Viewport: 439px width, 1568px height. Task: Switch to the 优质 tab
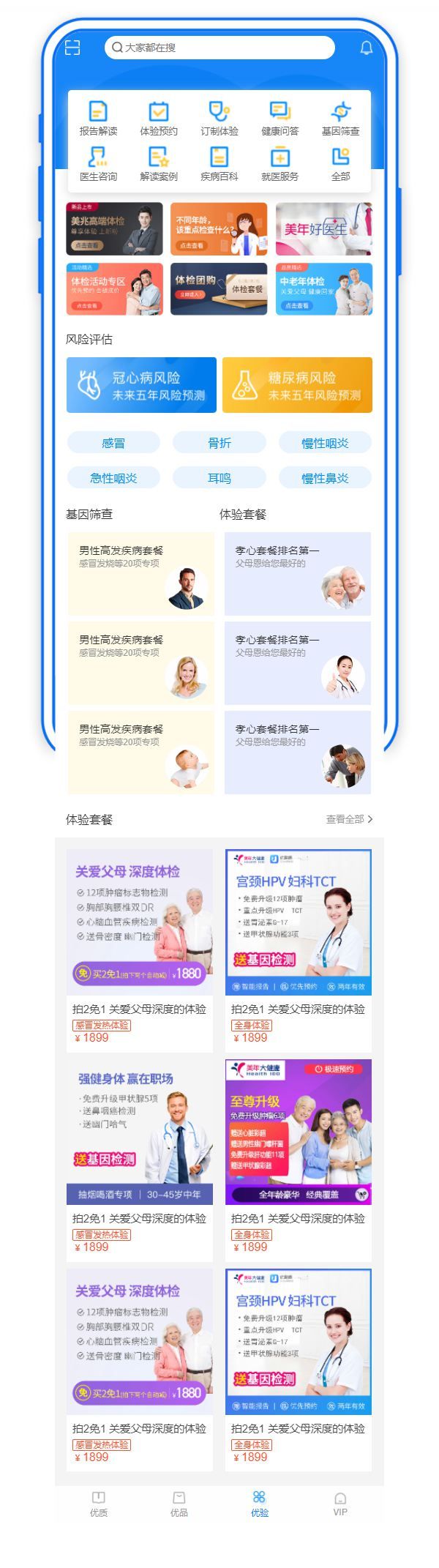(99, 1504)
